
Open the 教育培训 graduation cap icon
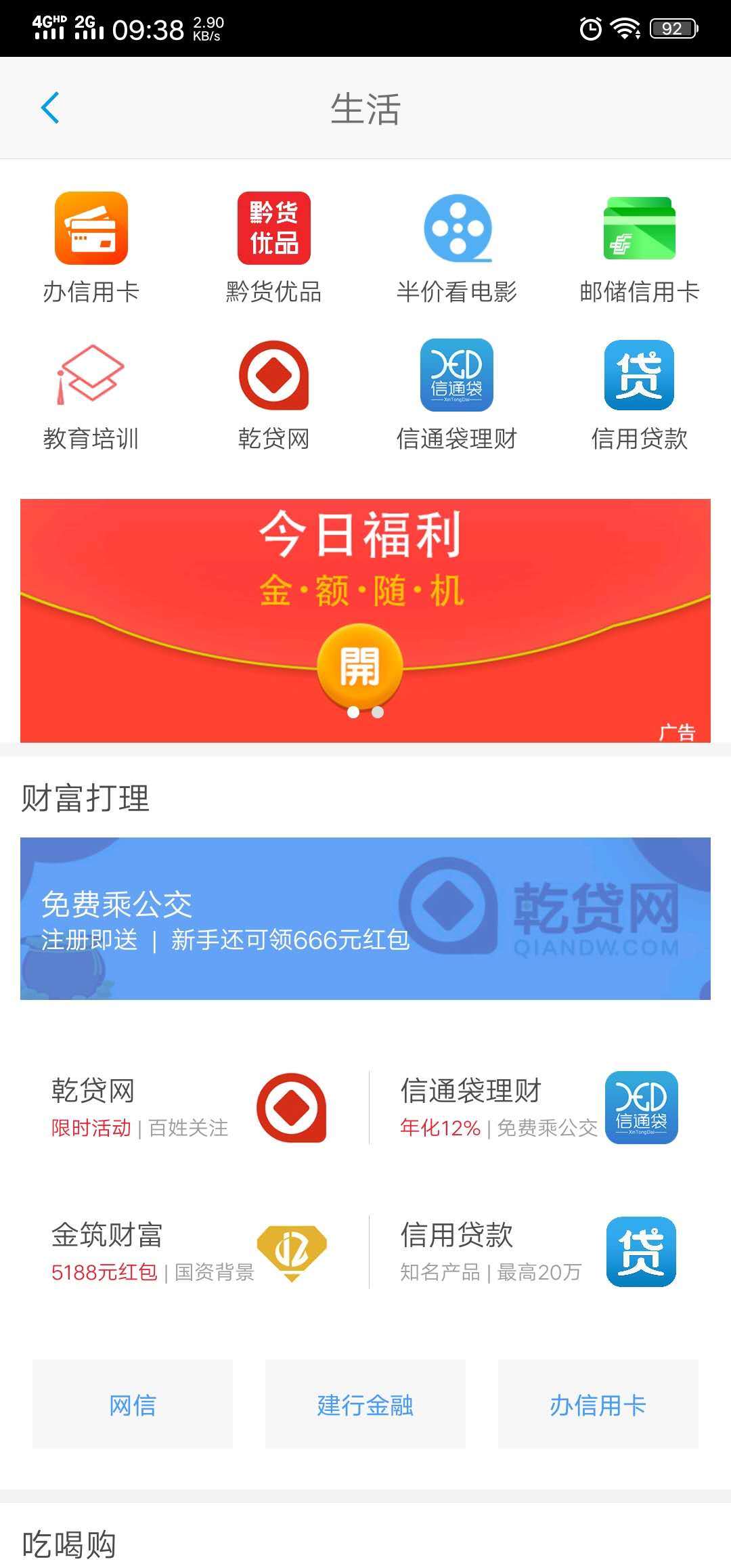click(x=91, y=376)
